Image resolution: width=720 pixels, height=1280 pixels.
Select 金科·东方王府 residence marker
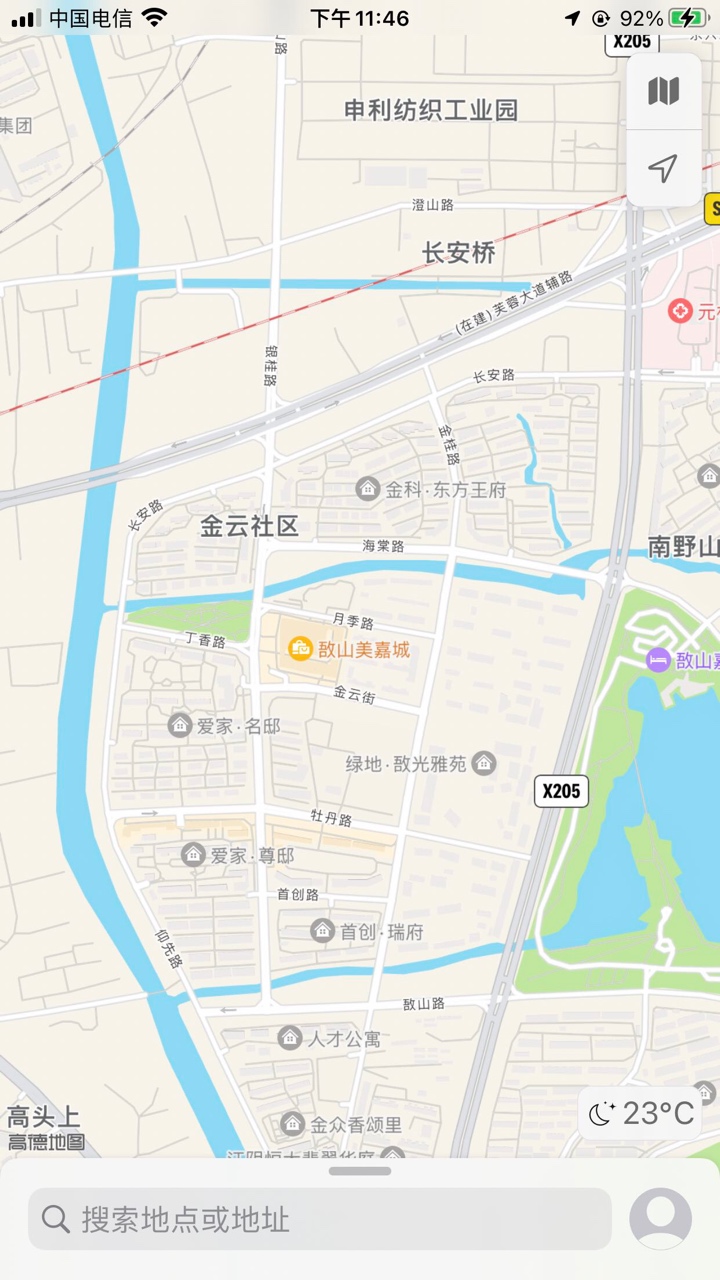[367, 489]
